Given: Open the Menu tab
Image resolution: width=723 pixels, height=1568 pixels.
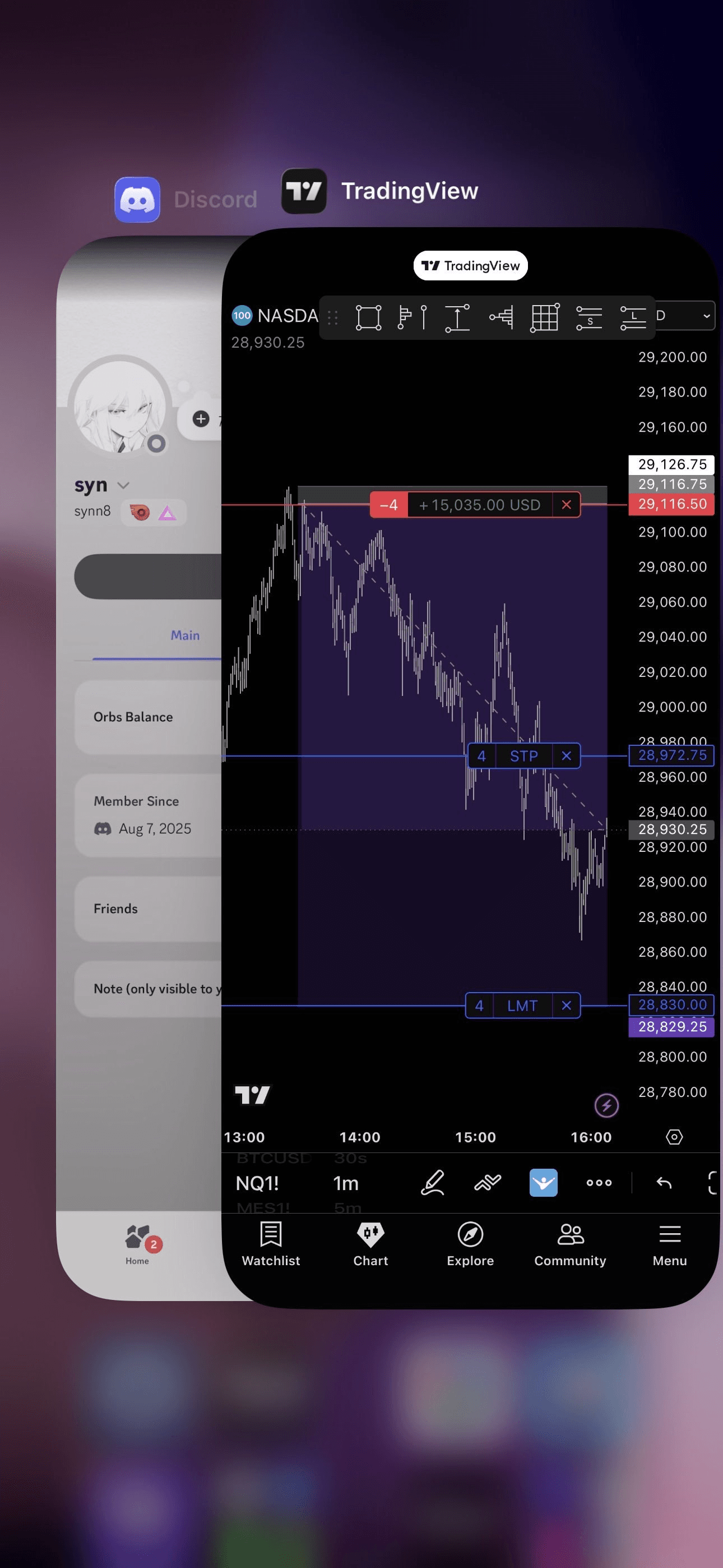Looking at the screenshot, I should [x=669, y=1244].
